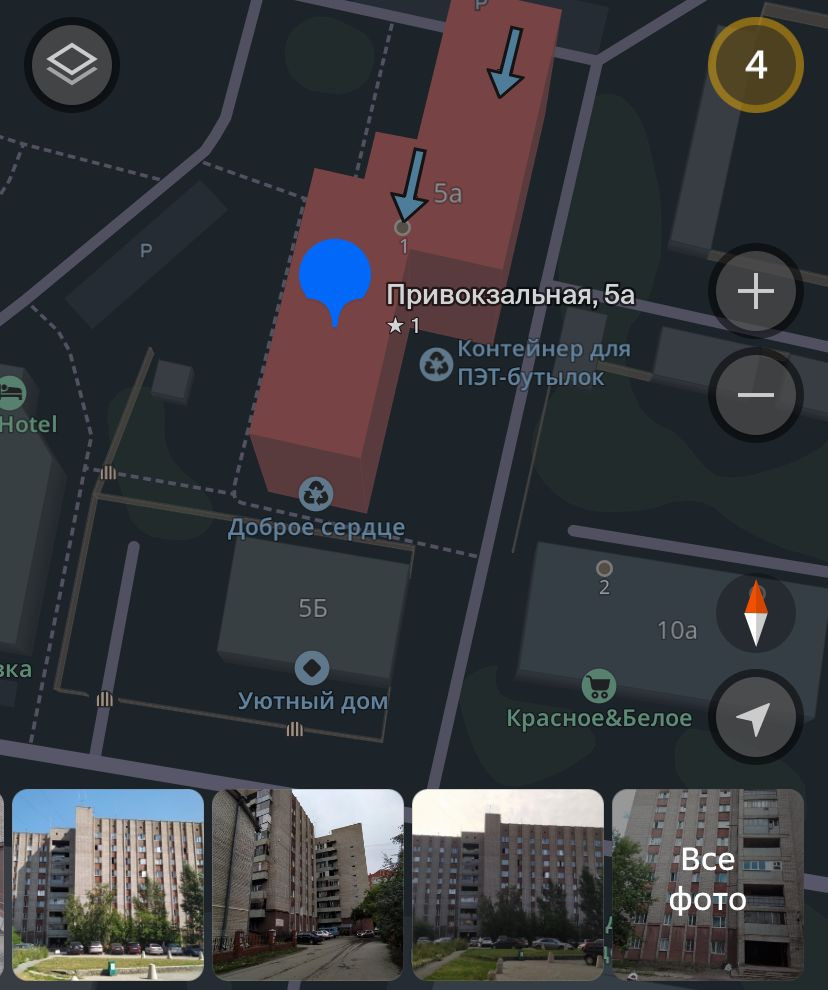Open the Hotel marker on the map
Image resolution: width=828 pixels, height=990 pixels.
tap(10, 393)
